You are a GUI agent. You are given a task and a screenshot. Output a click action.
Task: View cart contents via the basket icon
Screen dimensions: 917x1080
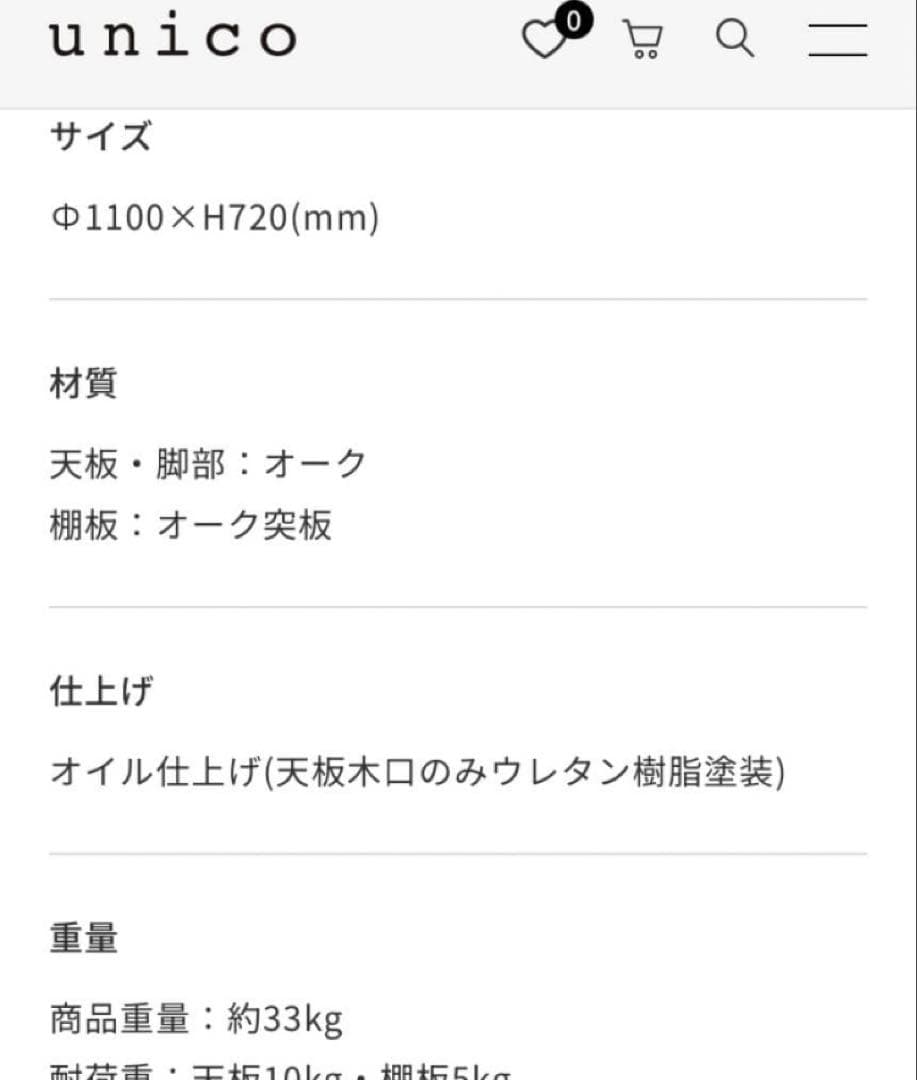[642, 38]
